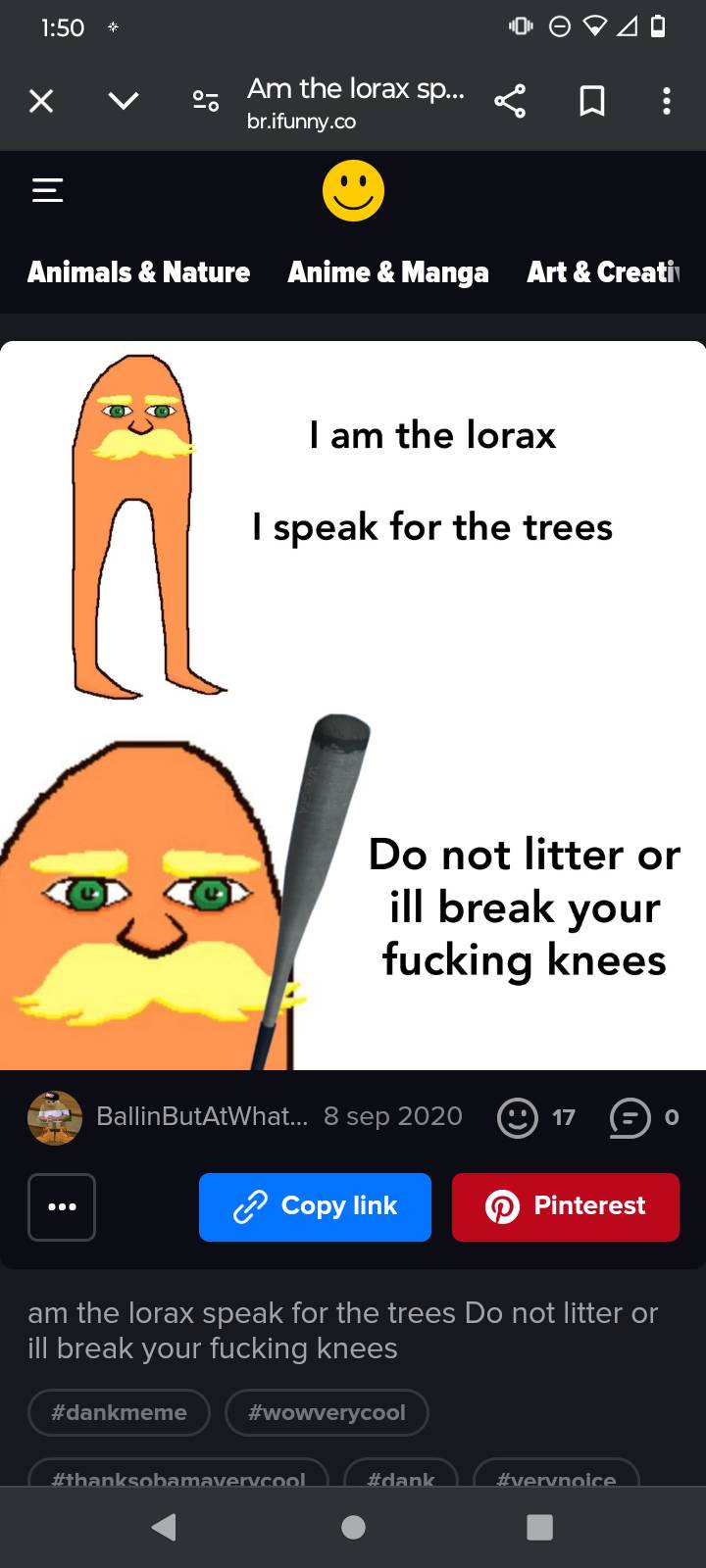This screenshot has height=1568, width=706.
Task: Open the three-dot post options button
Action: pos(62,1206)
